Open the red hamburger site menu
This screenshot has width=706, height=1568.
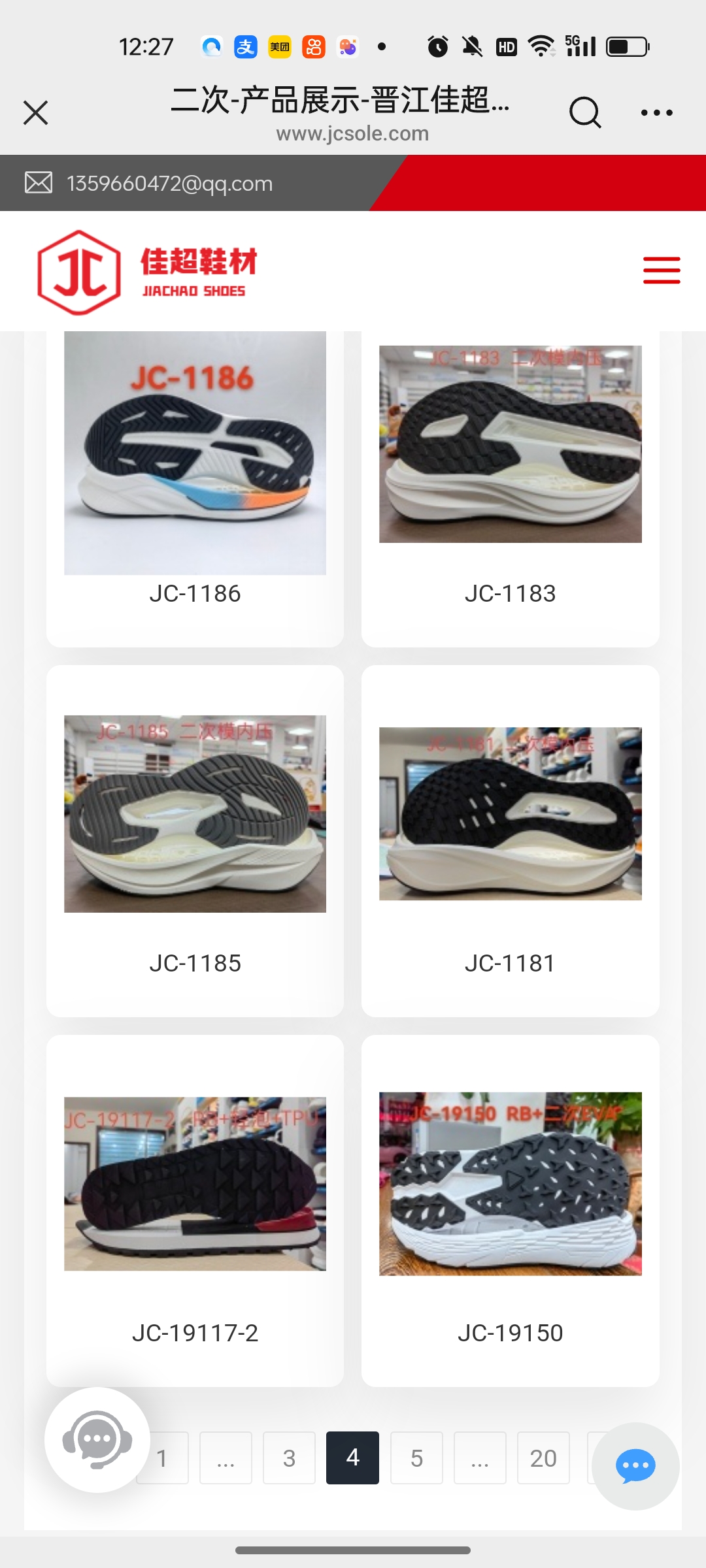tap(661, 270)
